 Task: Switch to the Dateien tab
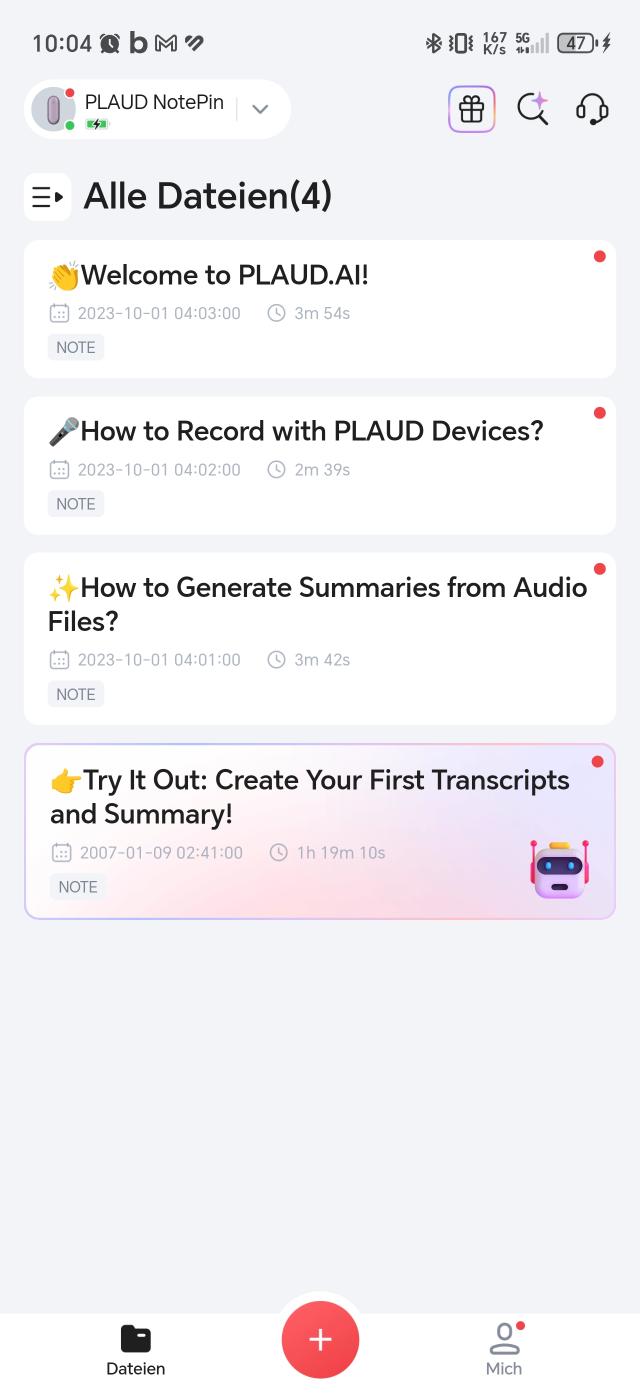(x=136, y=1350)
